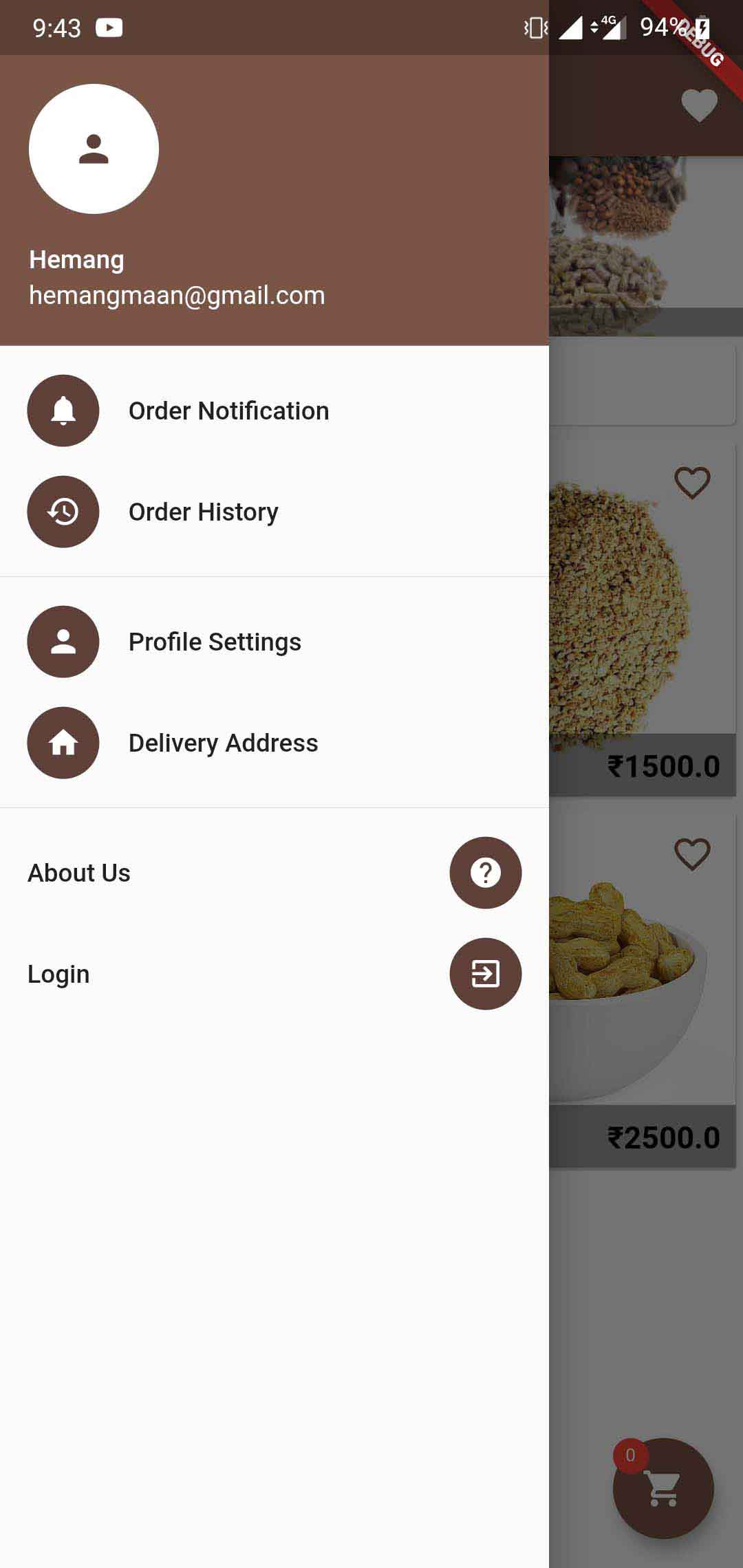Open Order Notification

[228, 411]
